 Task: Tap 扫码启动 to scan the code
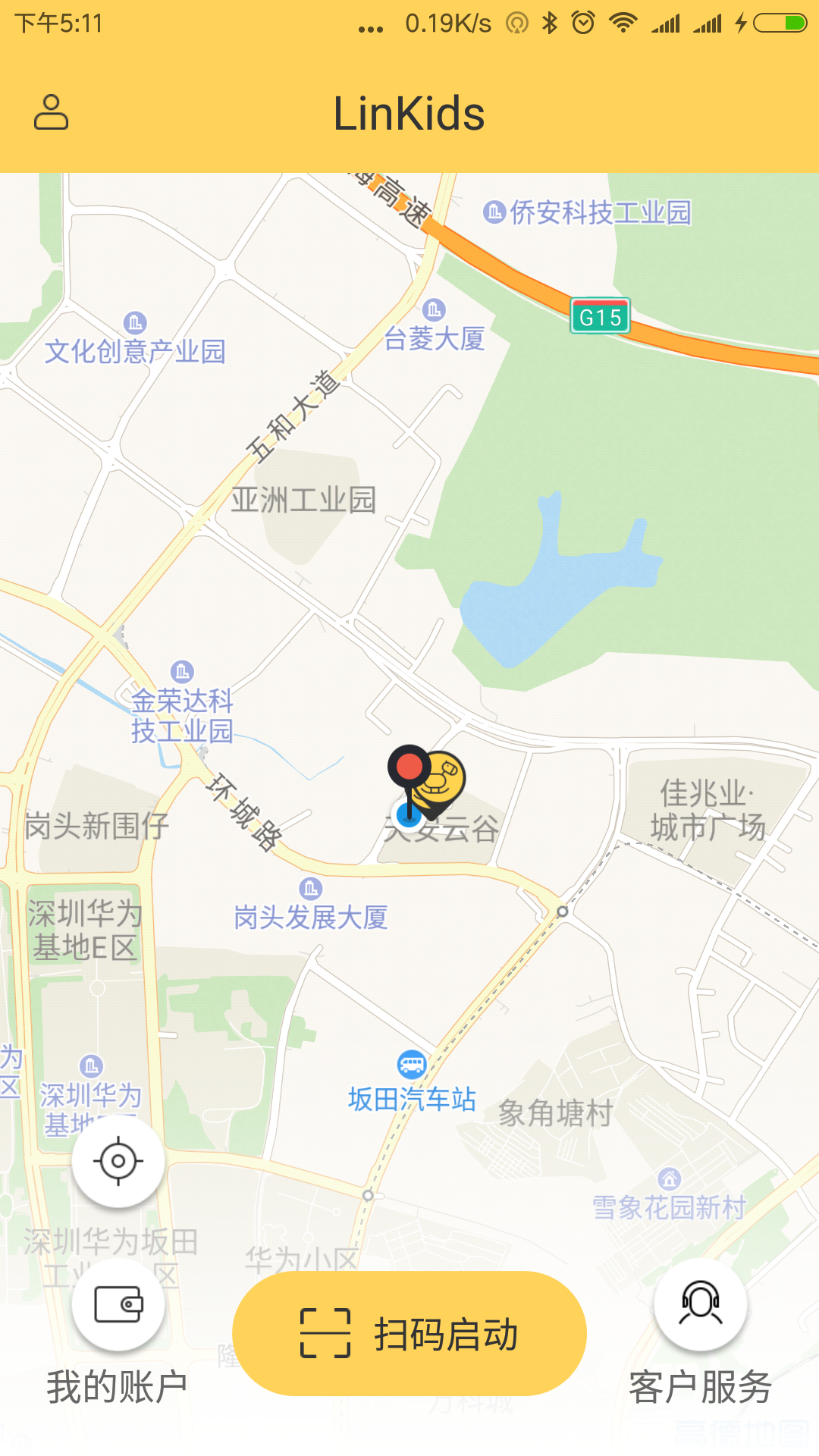pos(409,1334)
